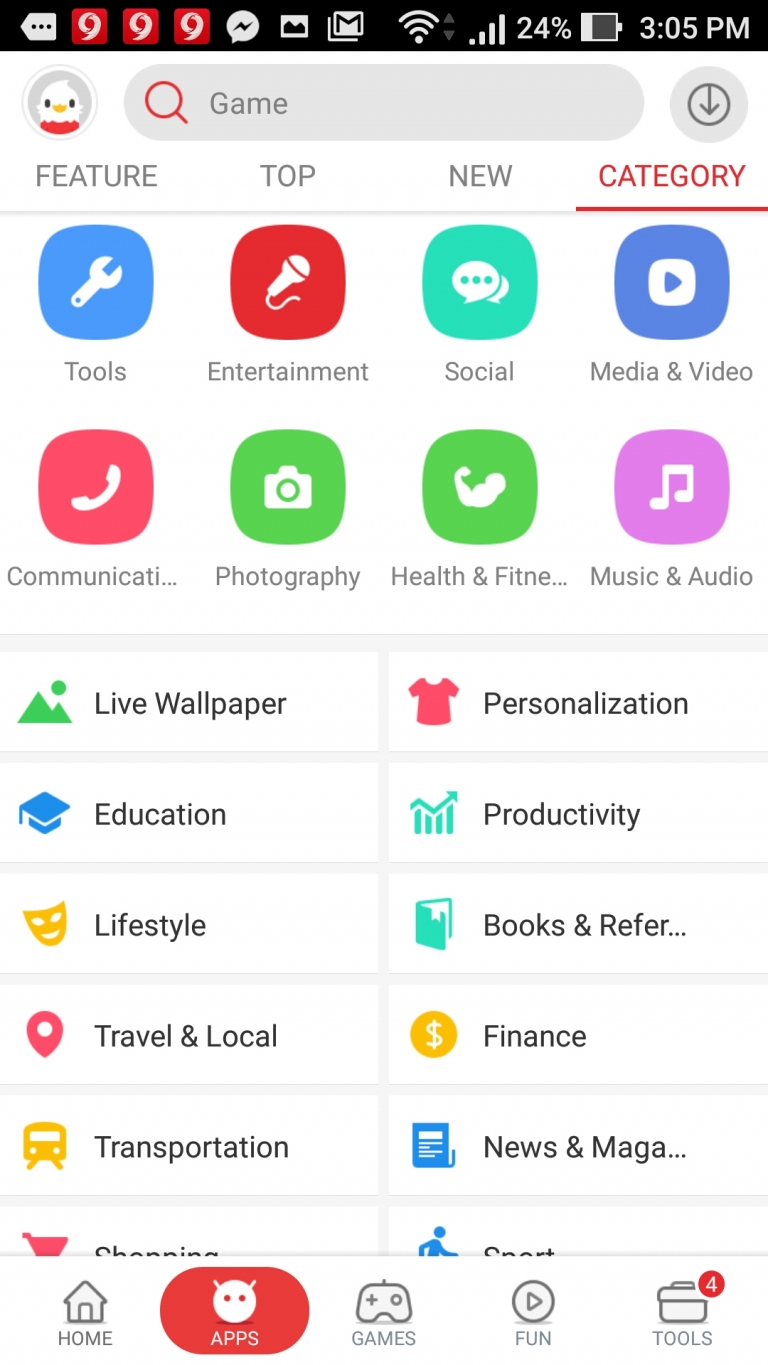Select the Photography camera icon
This screenshot has height=1365, width=768.
[287, 487]
